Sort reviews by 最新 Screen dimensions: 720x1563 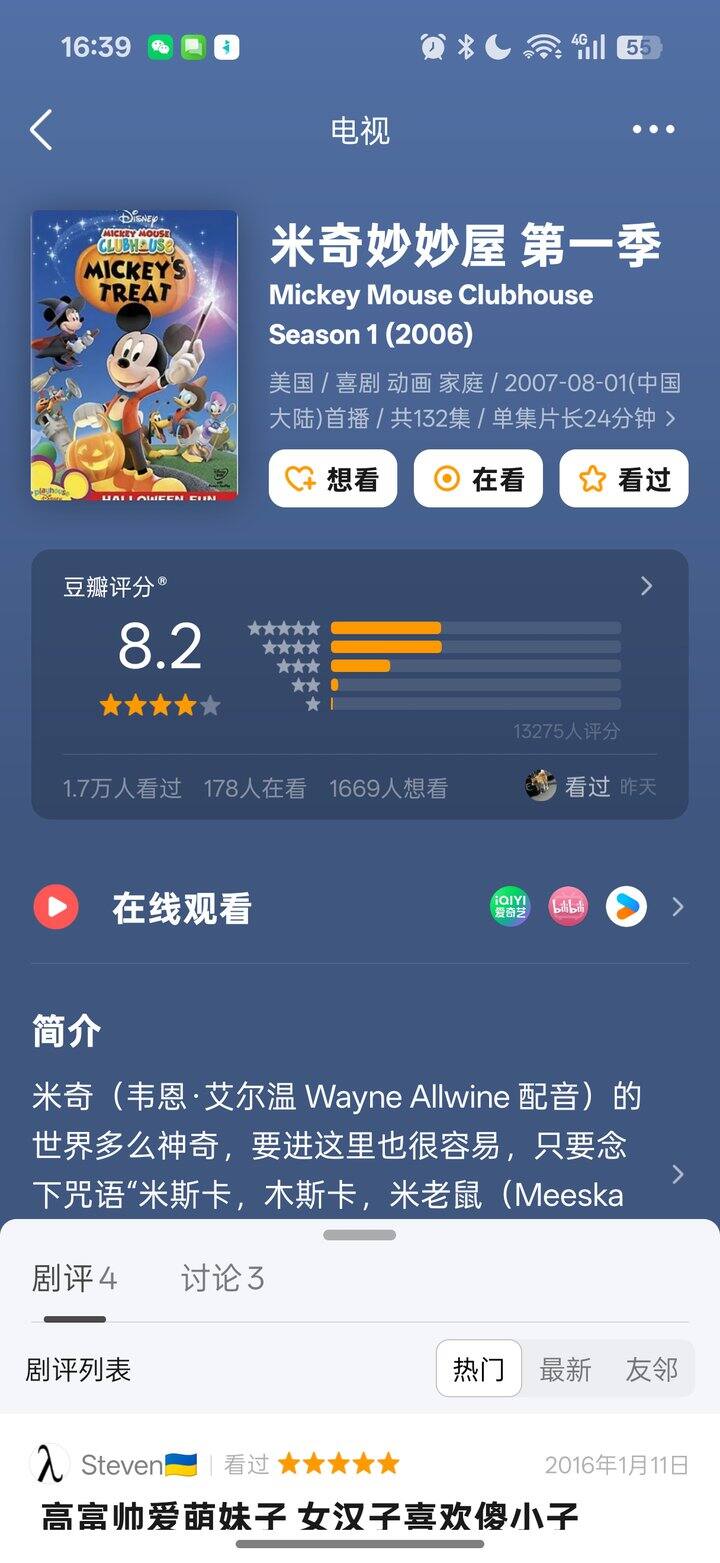565,1369
